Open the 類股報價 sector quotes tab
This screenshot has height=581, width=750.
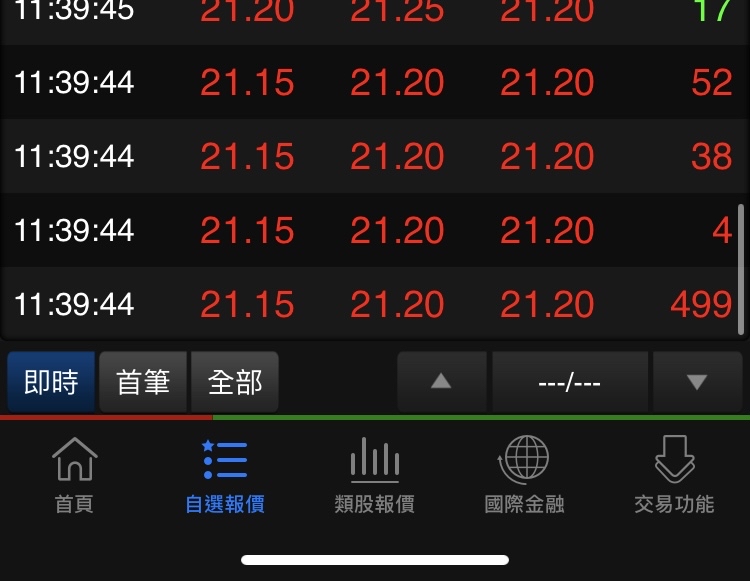pyautogui.click(x=375, y=476)
